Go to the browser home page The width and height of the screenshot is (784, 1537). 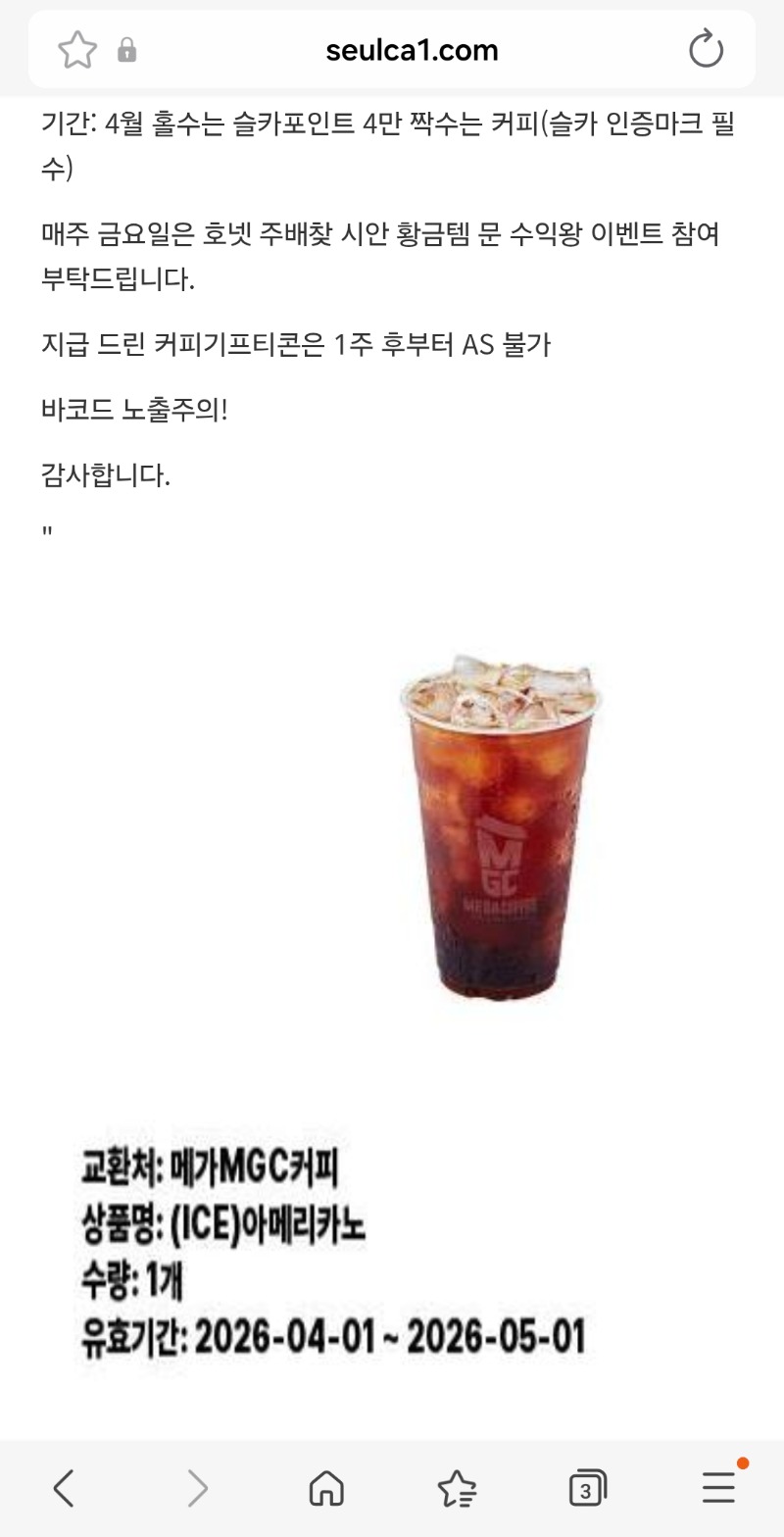click(x=325, y=1489)
